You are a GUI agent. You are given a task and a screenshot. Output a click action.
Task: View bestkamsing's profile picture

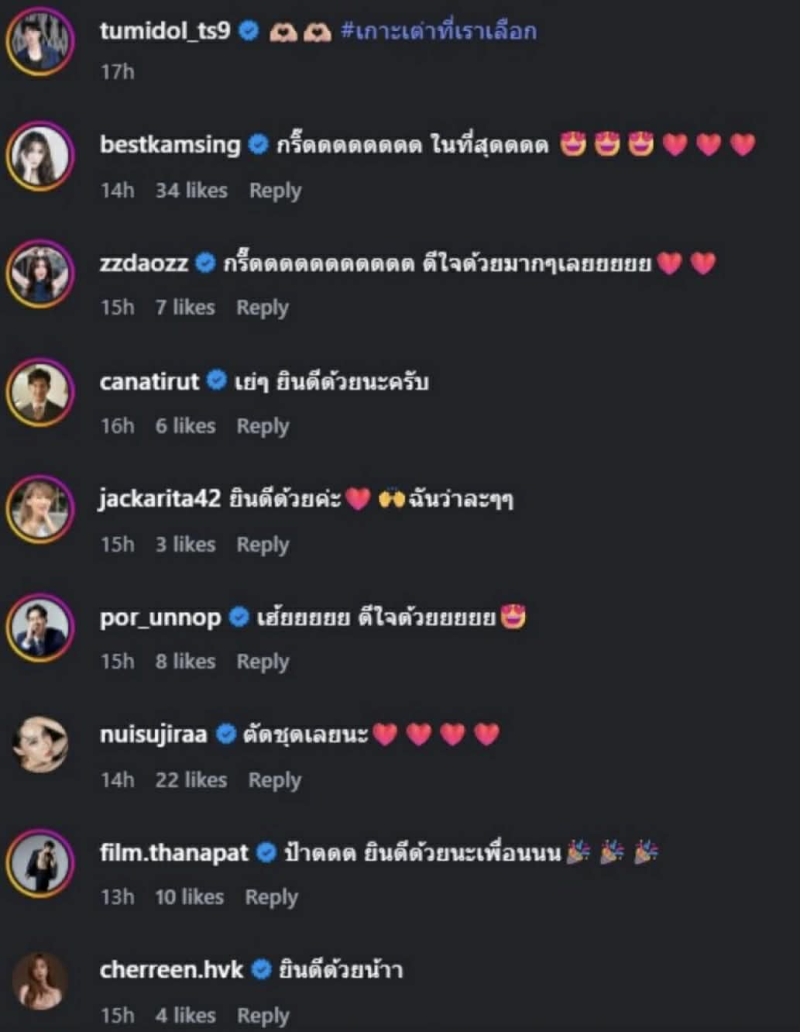(x=40, y=156)
